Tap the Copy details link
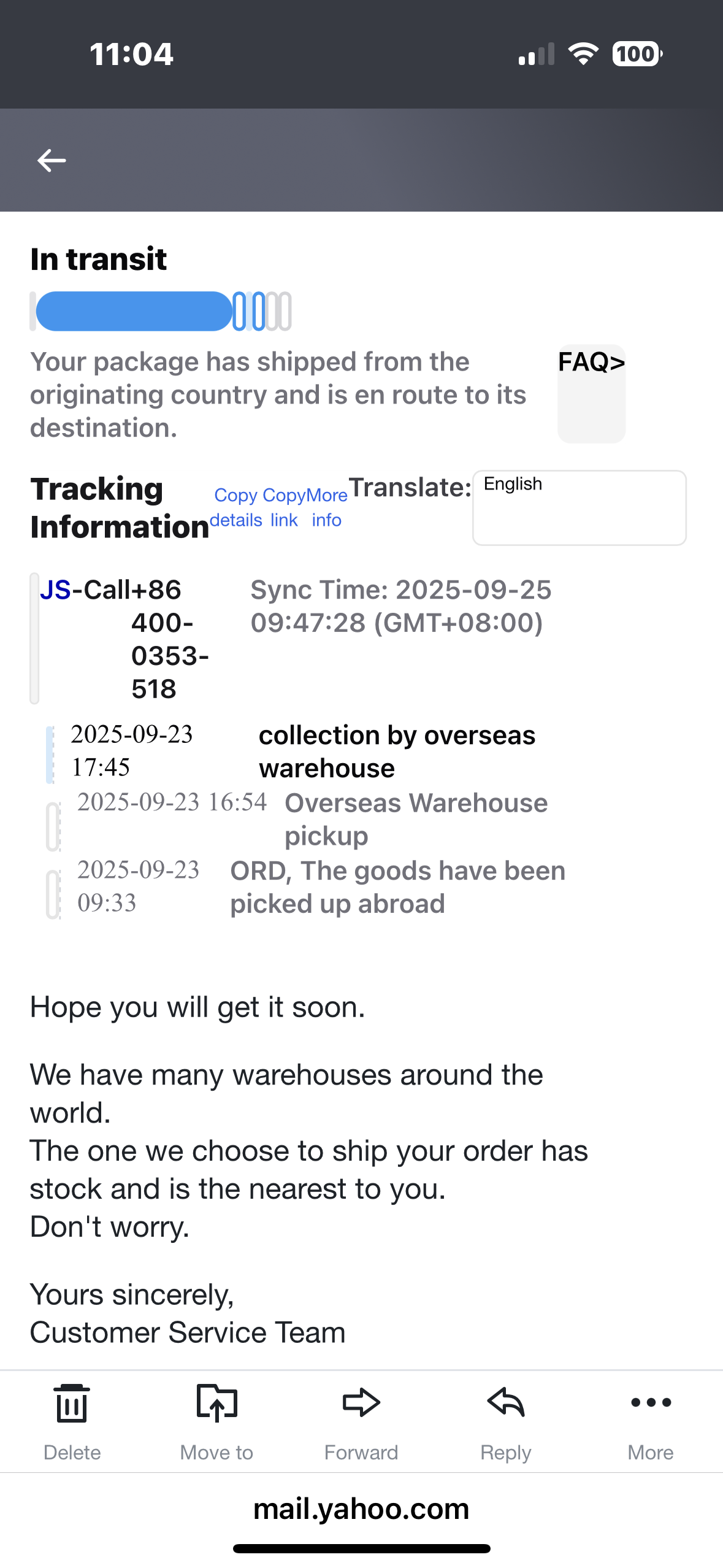Image resolution: width=723 pixels, height=1568 pixels. pos(236,507)
